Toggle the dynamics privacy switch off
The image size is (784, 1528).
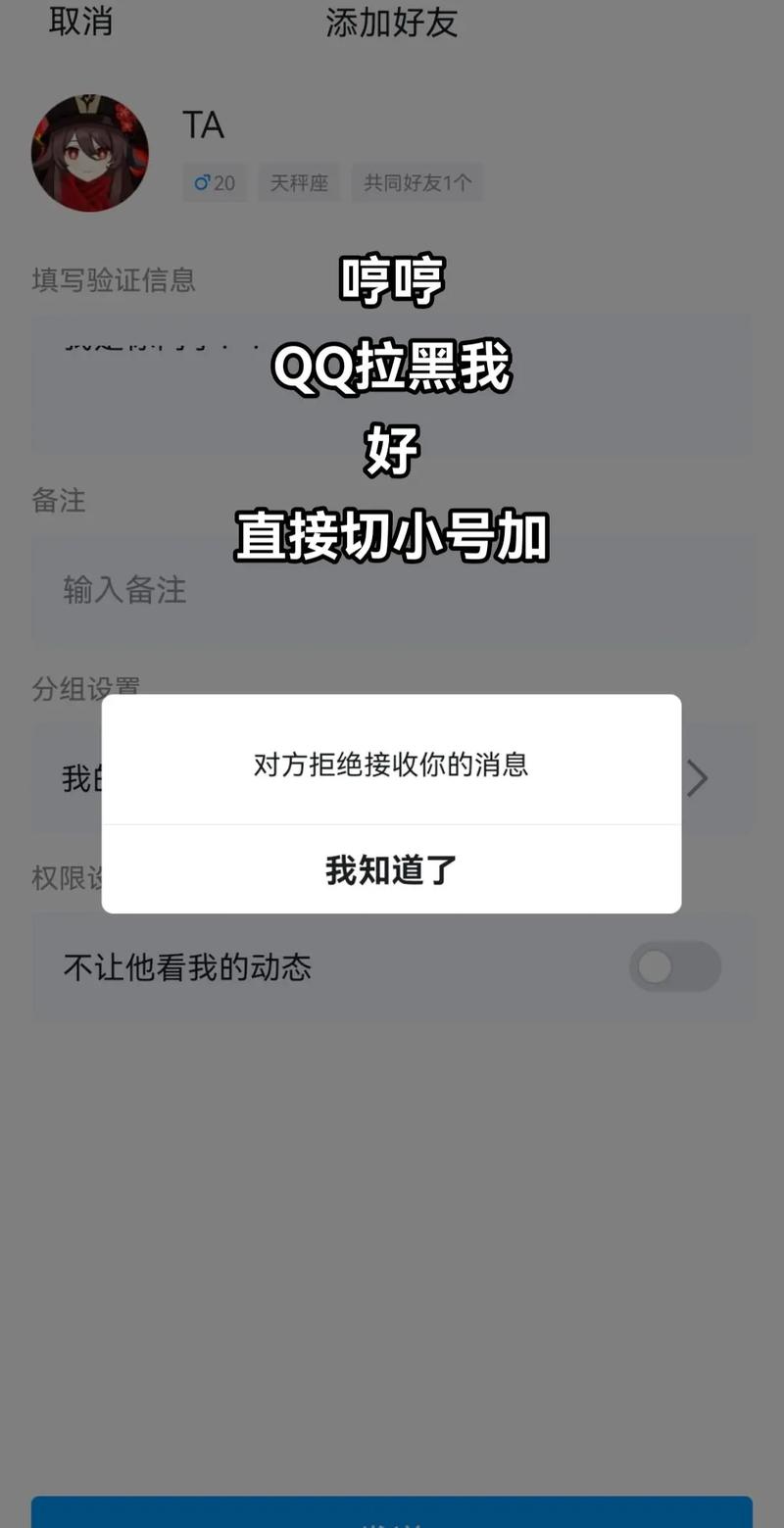674,967
